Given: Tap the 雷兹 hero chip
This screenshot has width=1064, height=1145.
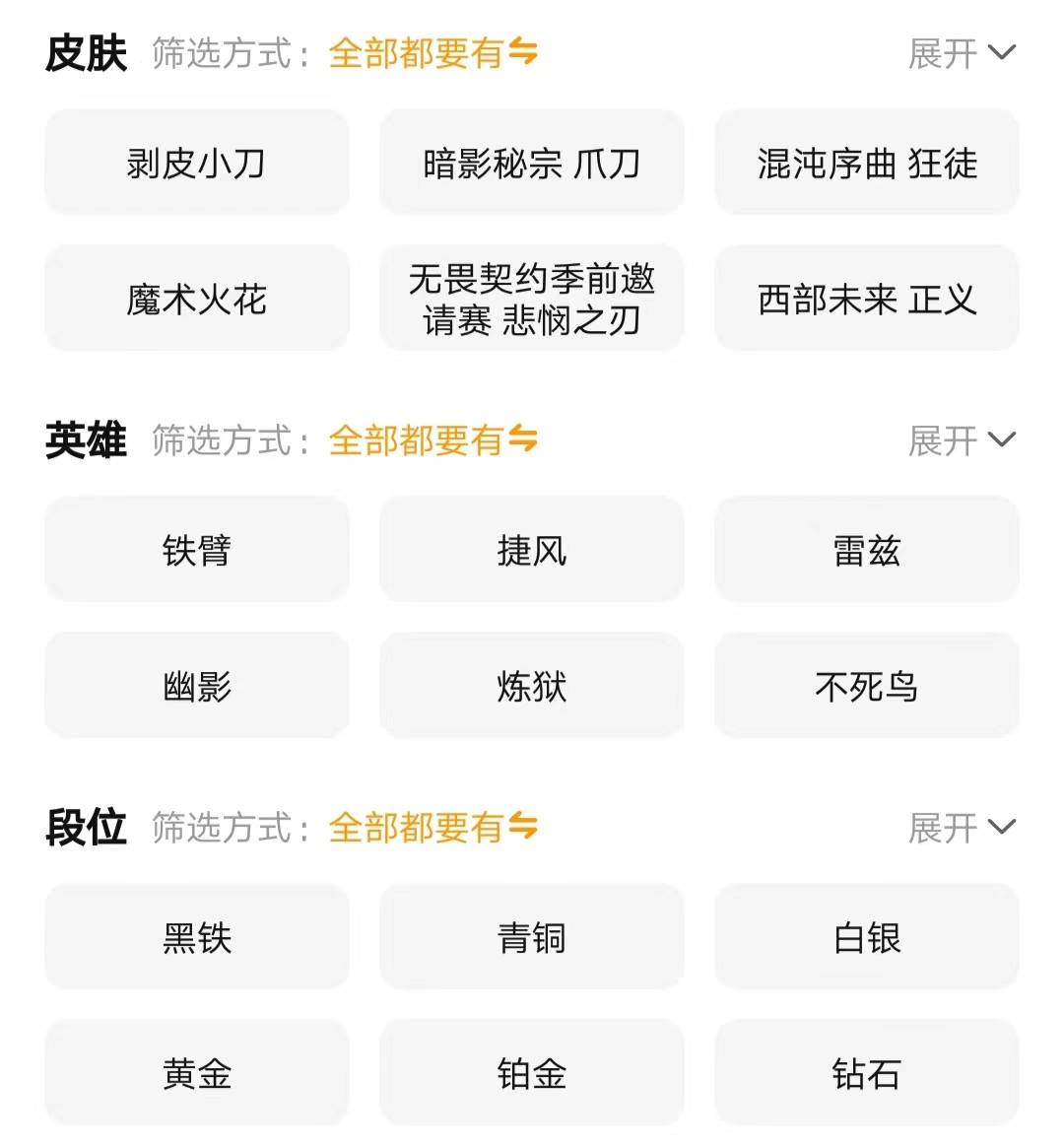Looking at the screenshot, I should [867, 550].
